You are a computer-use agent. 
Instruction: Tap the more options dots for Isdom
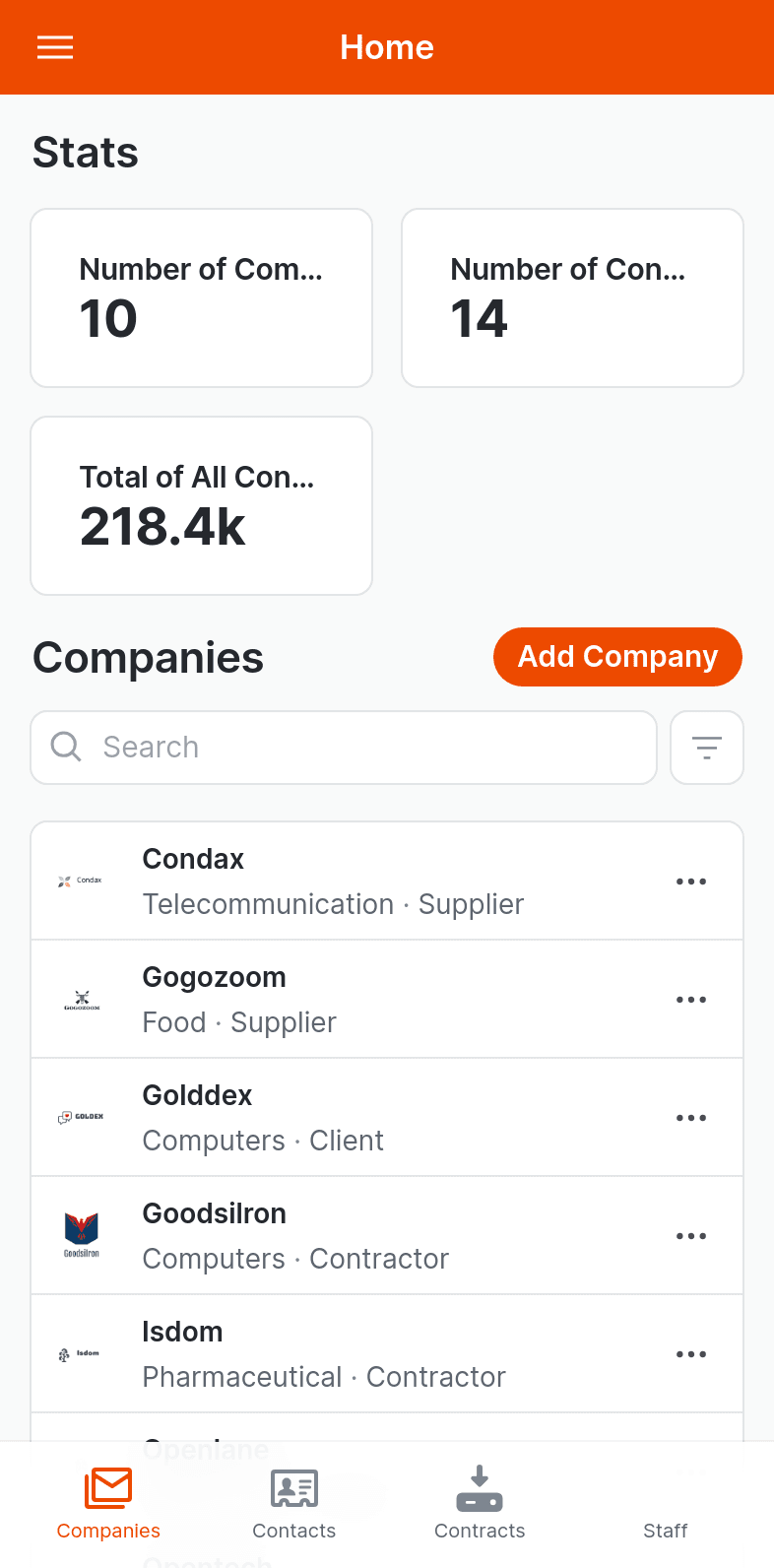tap(691, 1354)
